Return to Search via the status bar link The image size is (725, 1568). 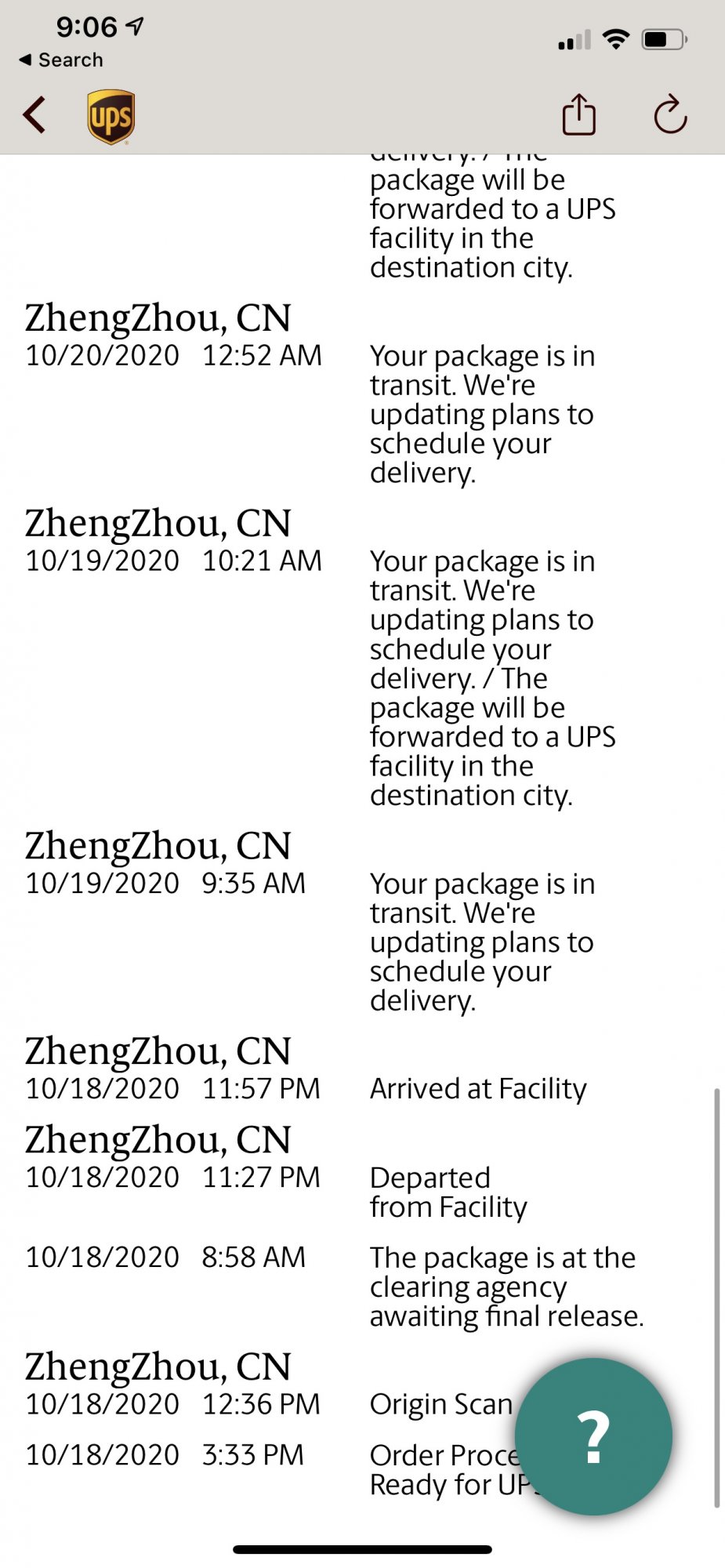click(60, 60)
